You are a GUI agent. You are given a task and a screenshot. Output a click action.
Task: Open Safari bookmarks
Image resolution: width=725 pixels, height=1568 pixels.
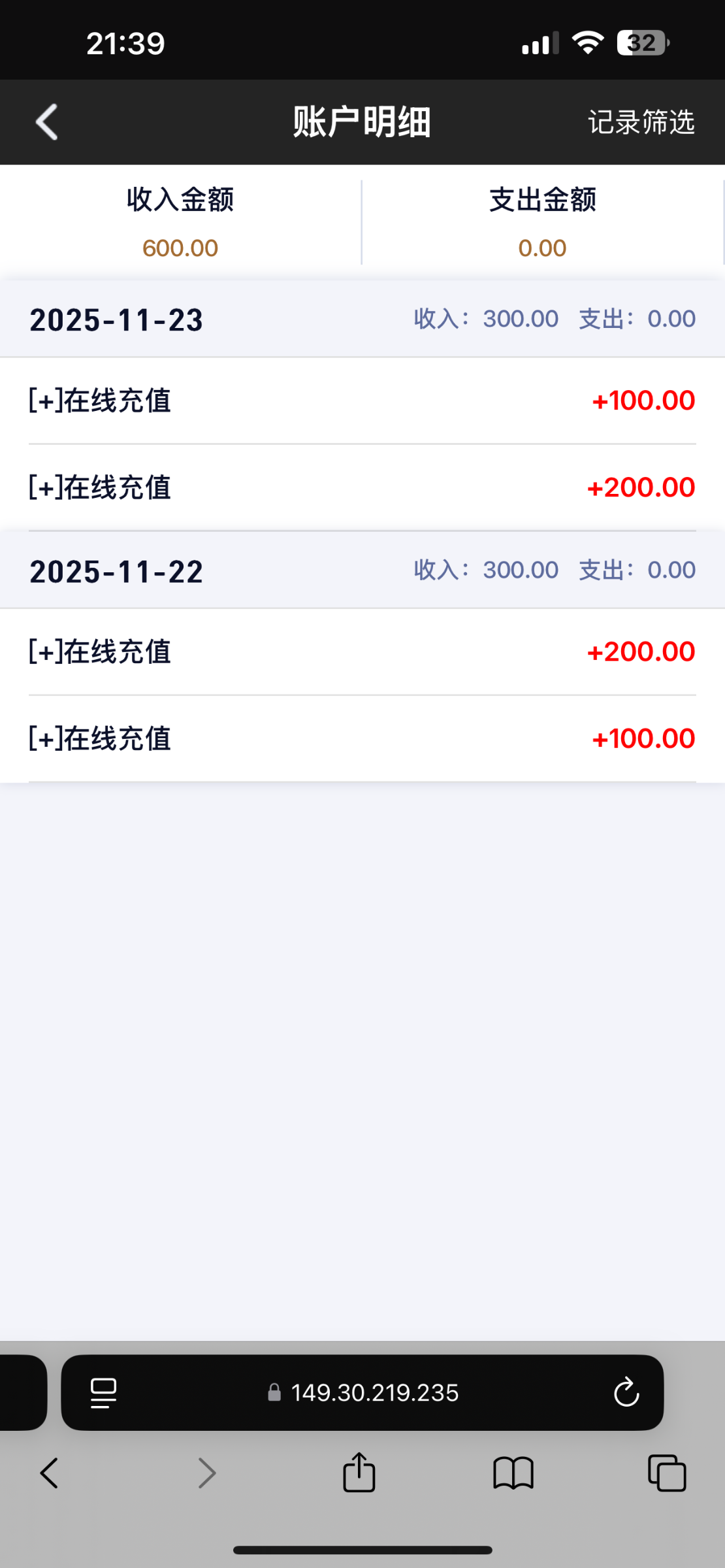tap(513, 1473)
